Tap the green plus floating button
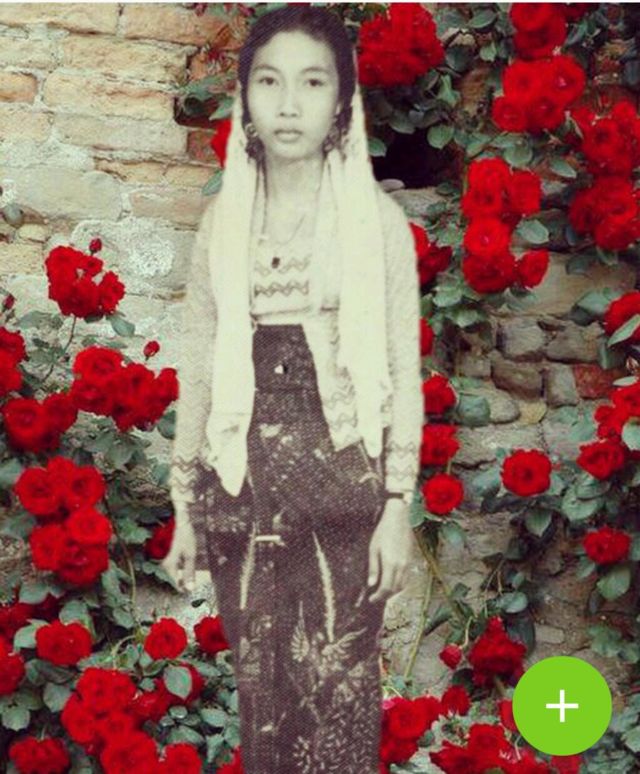Screen dimensions: 640x774 tap(562, 706)
